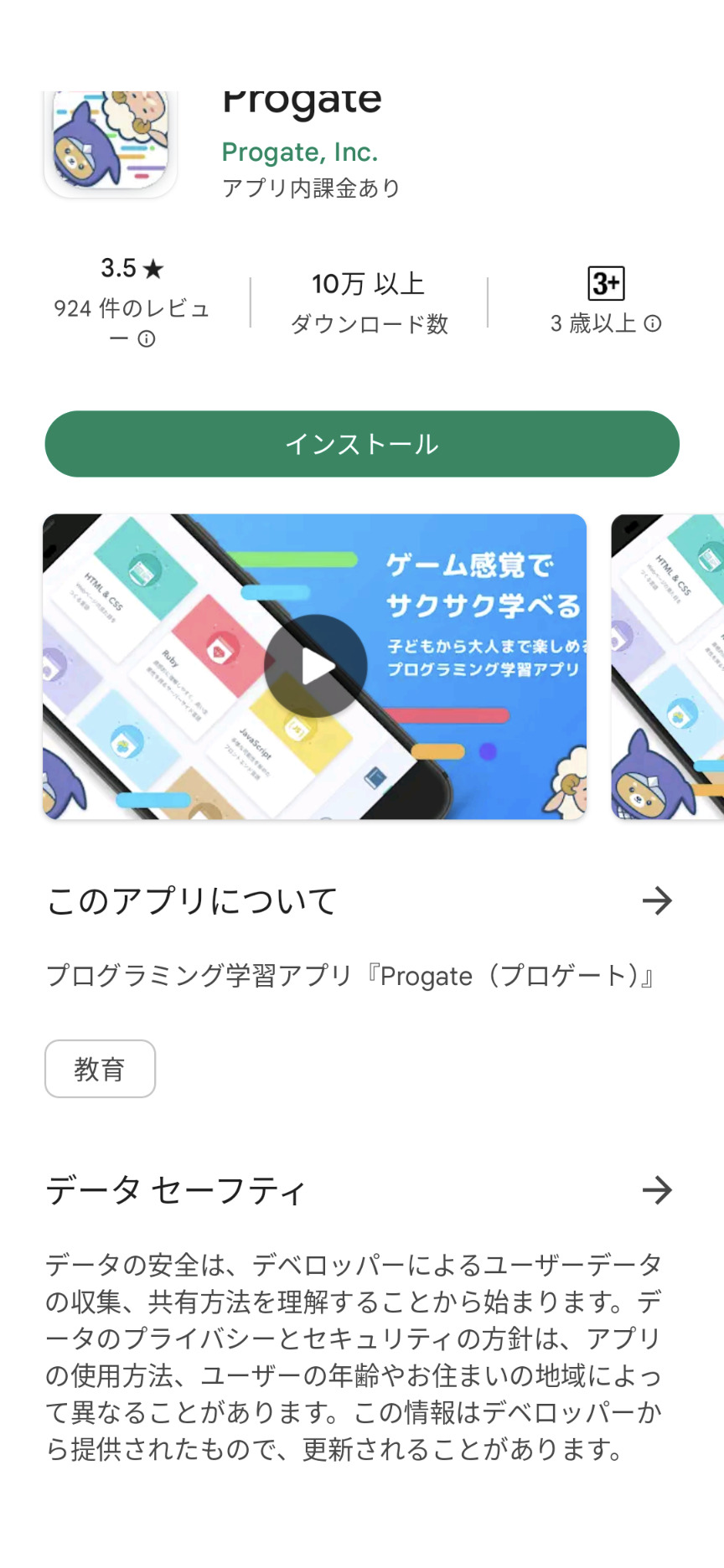This screenshot has width=724, height=1568.
Task: Open the first video thumbnail preview
Action: [x=314, y=666]
